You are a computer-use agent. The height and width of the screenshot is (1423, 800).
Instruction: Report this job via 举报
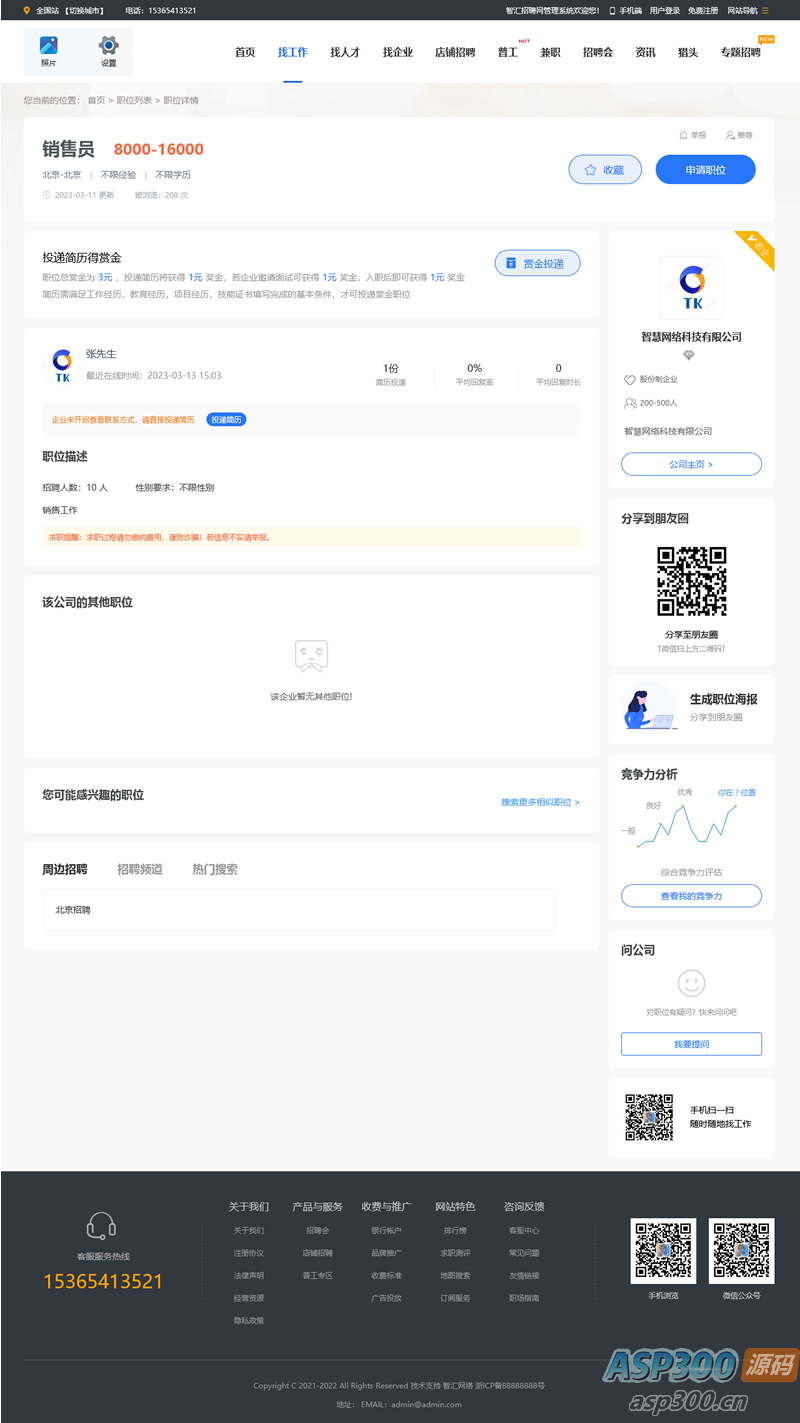click(693, 135)
